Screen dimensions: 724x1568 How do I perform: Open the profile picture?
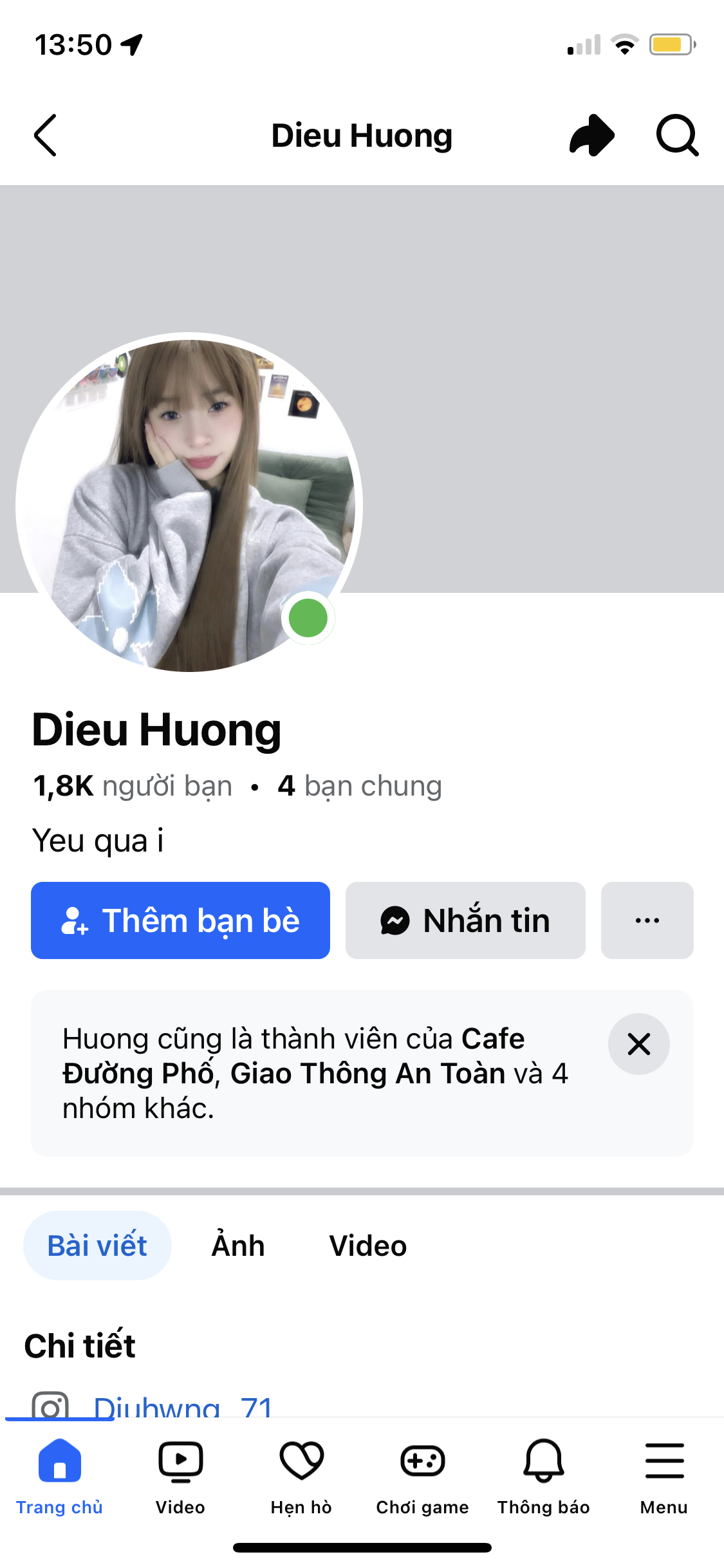click(189, 503)
